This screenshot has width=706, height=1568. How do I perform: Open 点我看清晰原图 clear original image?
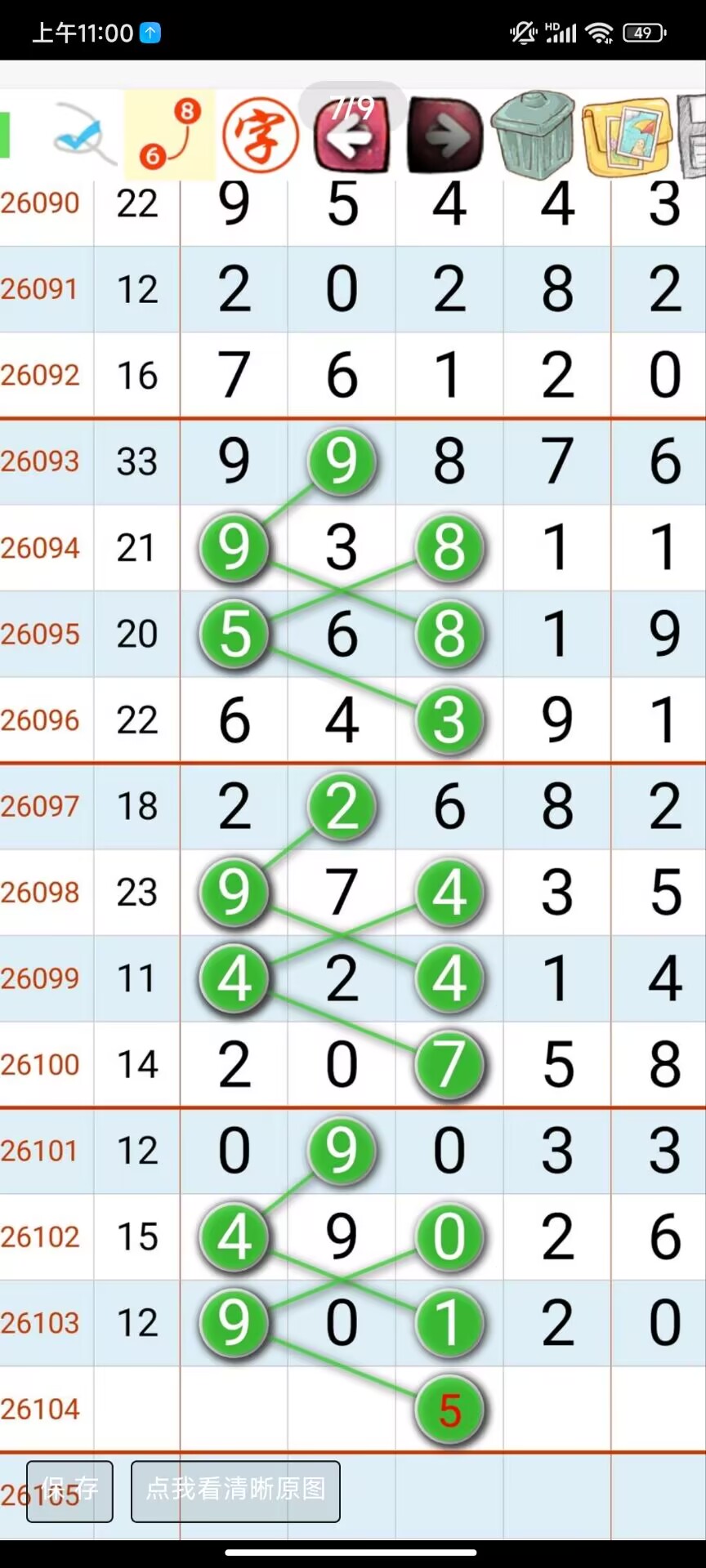point(235,1491)
